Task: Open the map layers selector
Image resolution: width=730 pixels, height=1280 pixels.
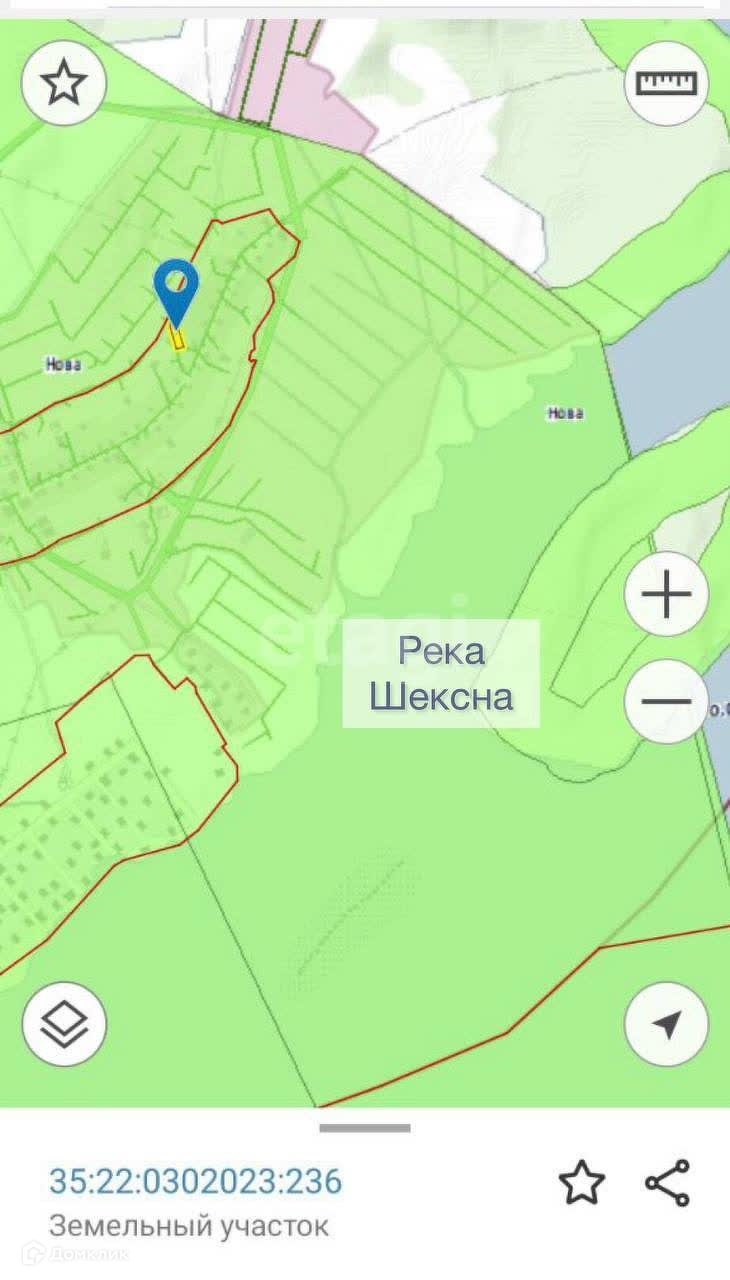Action: tap(64, 1024)
